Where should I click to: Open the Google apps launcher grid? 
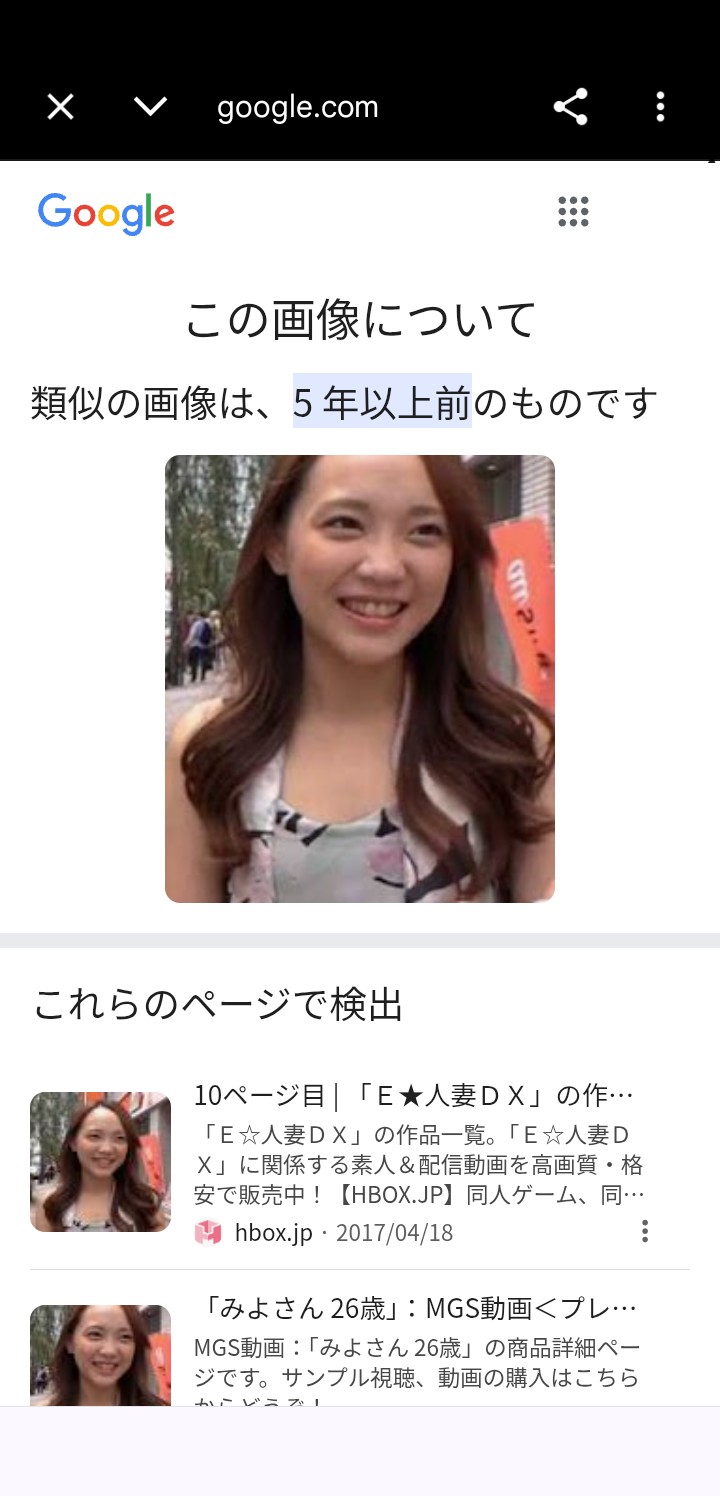[572, 212]
